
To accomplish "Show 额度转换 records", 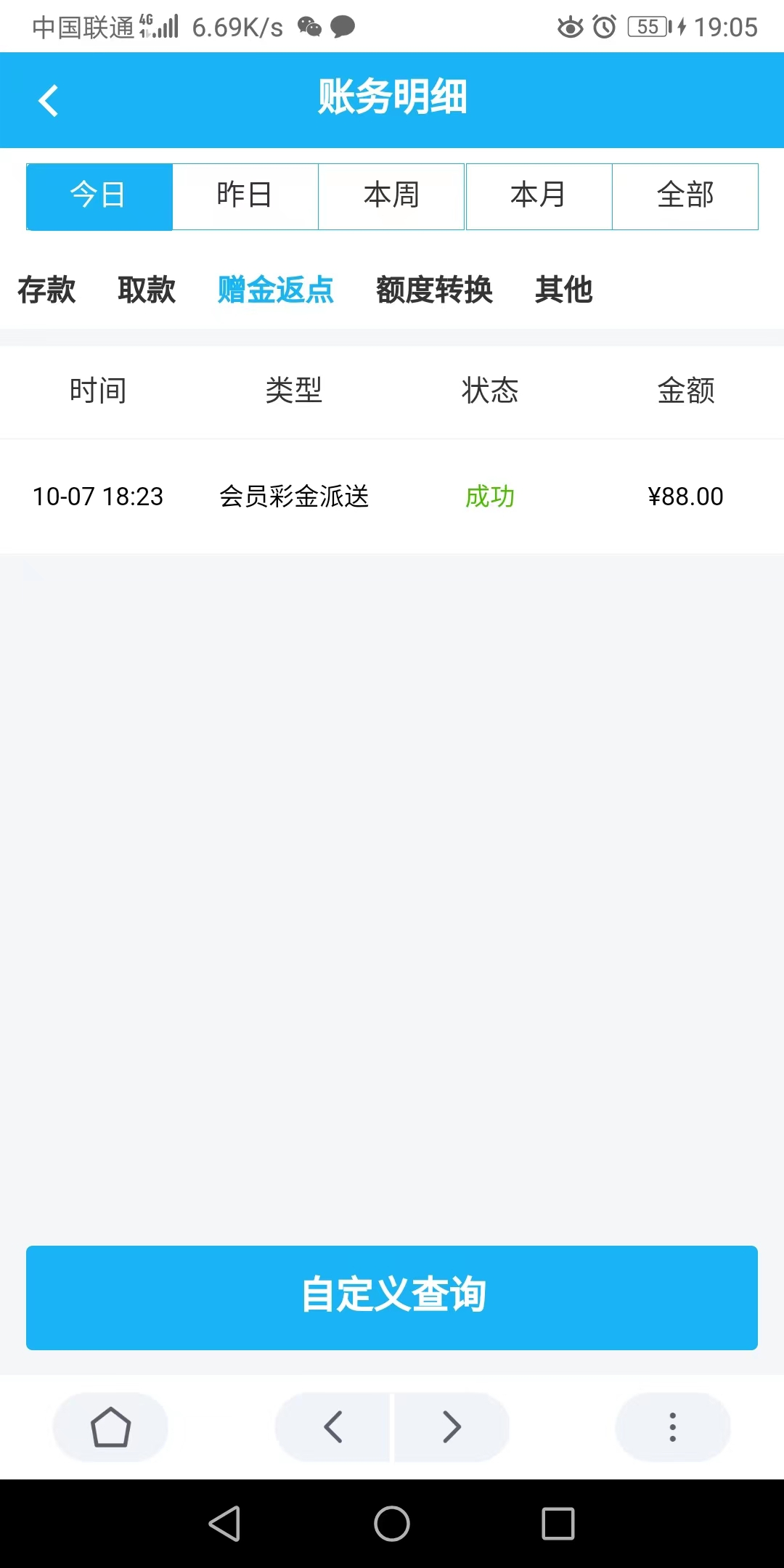I will coord(434,290).
